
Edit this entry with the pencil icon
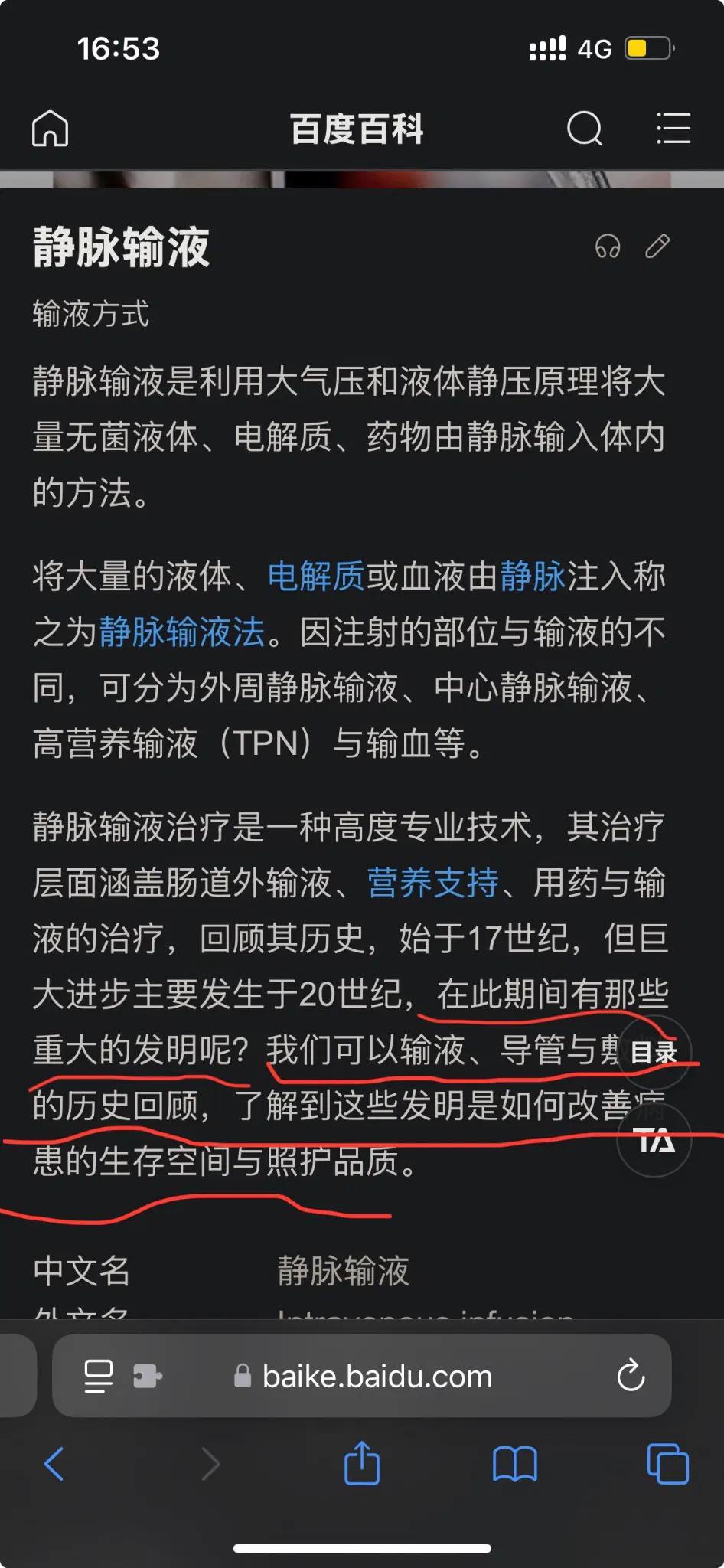click(657, 247)
